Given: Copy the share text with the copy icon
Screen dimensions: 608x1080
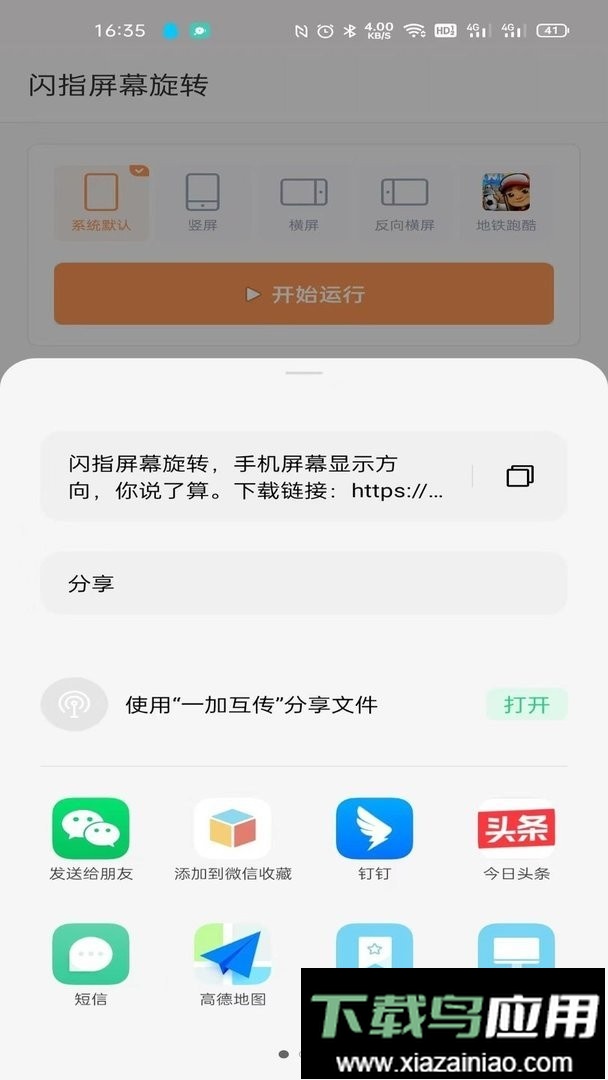Looking at the screenshot, I should pos(519,476).
